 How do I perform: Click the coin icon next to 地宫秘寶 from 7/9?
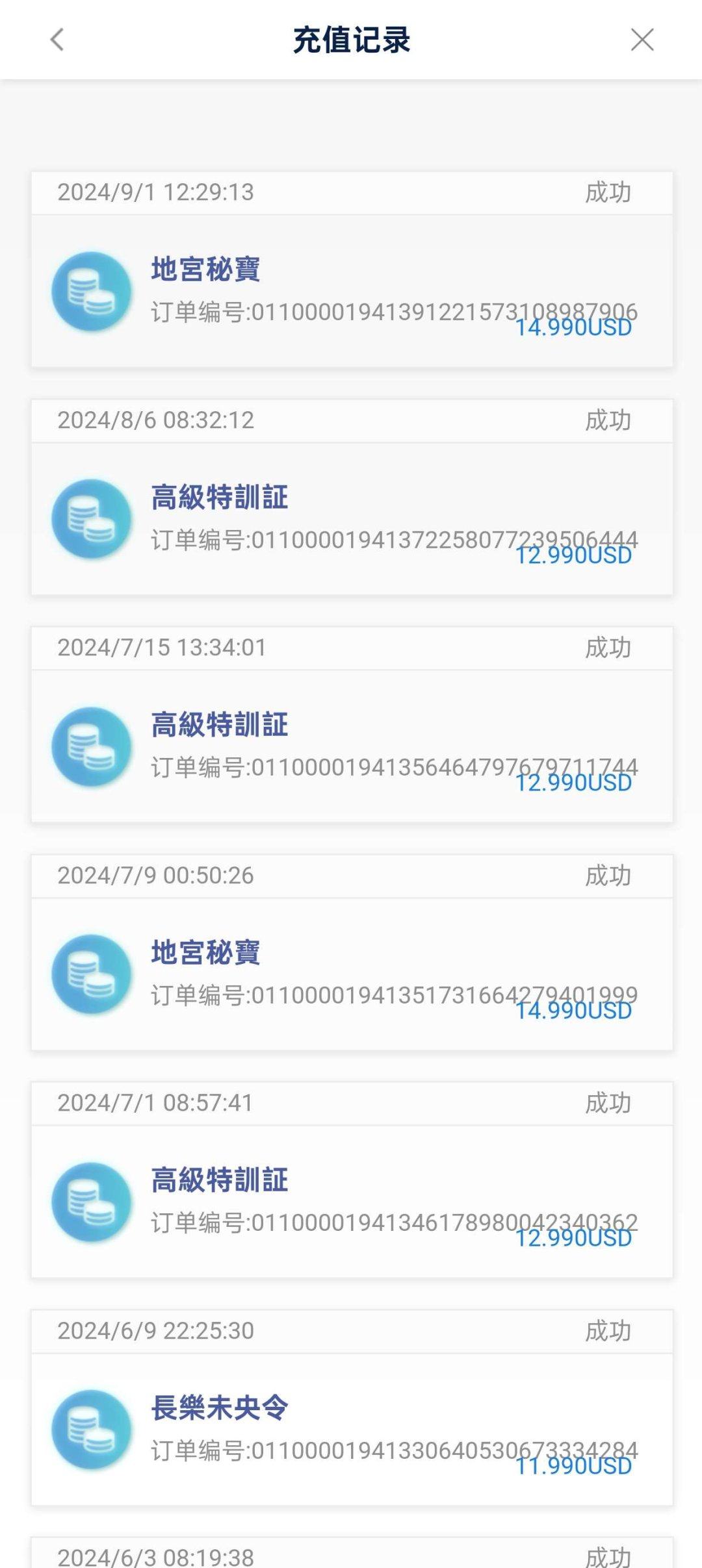coord(92,974)
